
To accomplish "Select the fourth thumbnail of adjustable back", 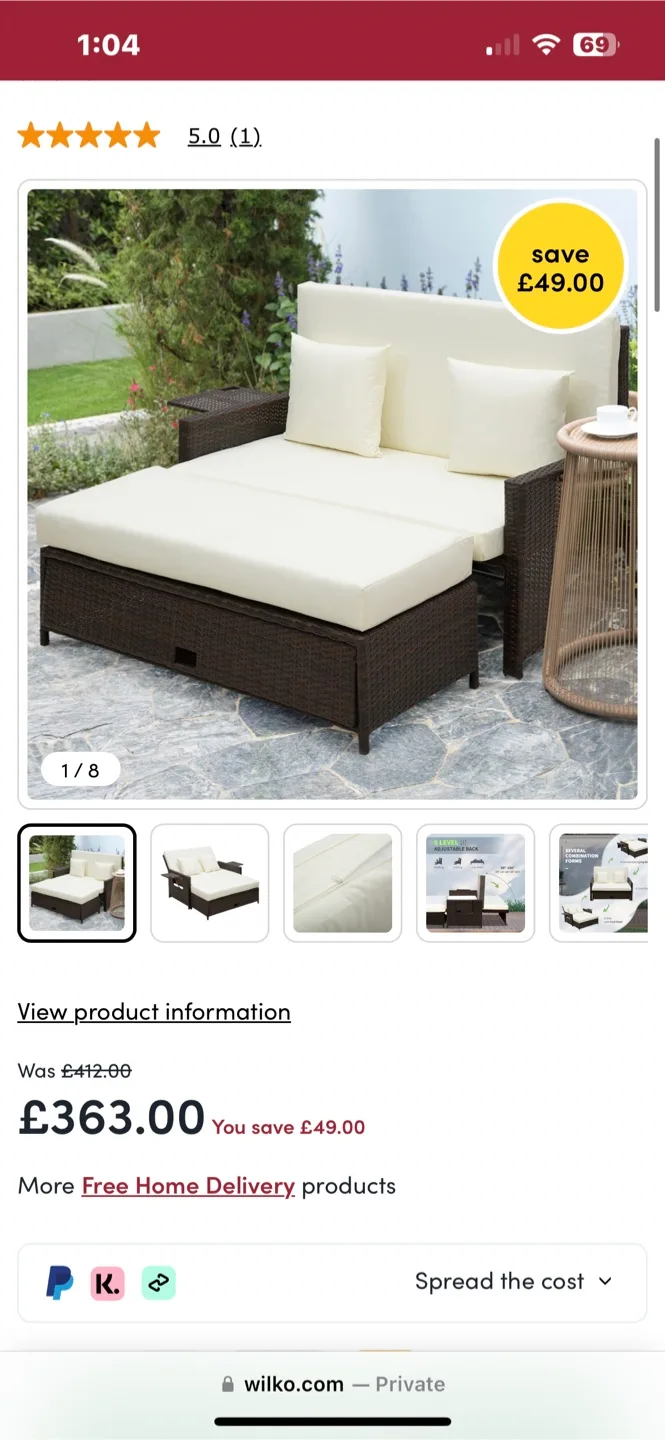I will point(475,883).
